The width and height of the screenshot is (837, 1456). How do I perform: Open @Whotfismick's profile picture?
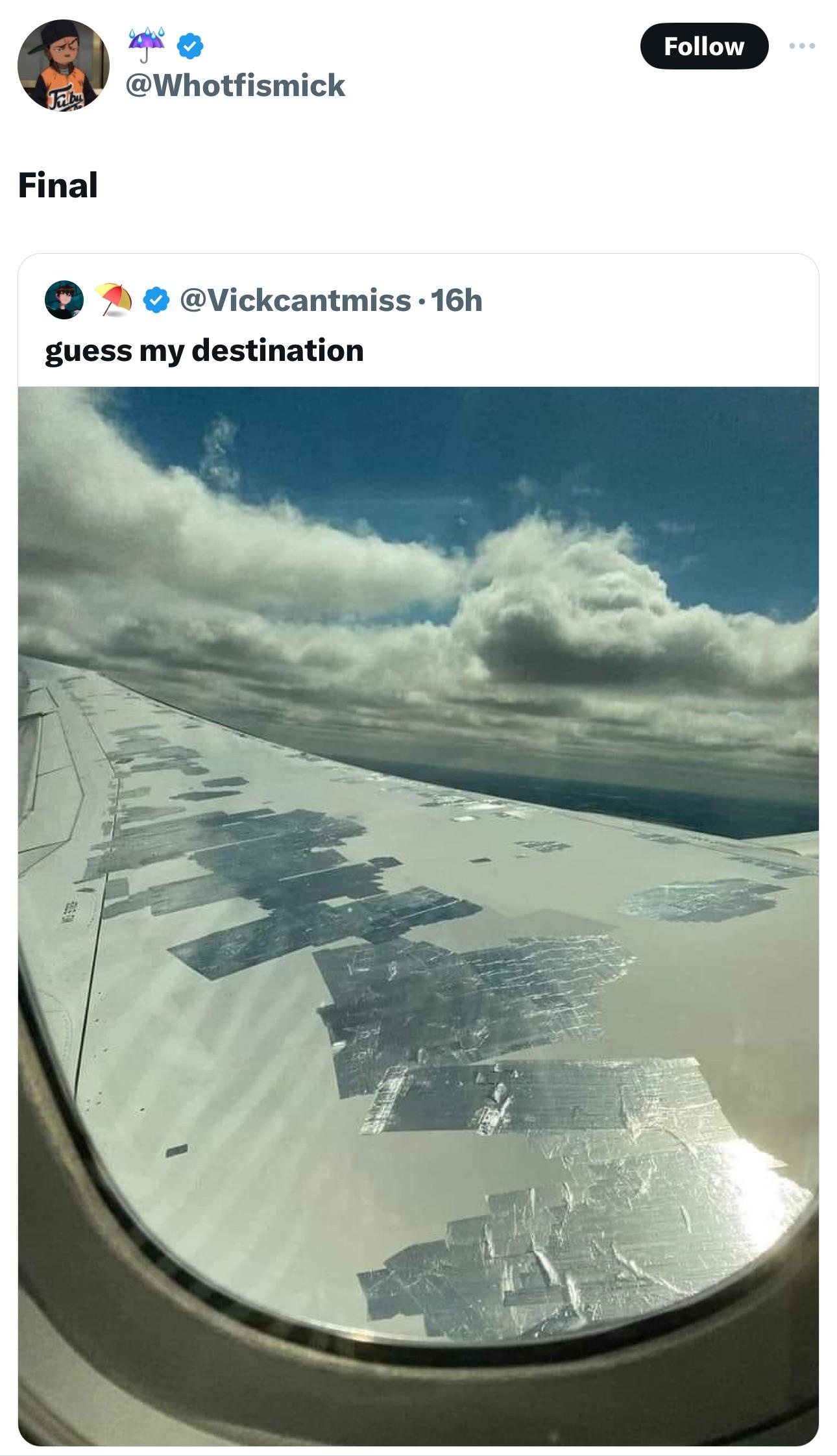[x=64, y=65]
